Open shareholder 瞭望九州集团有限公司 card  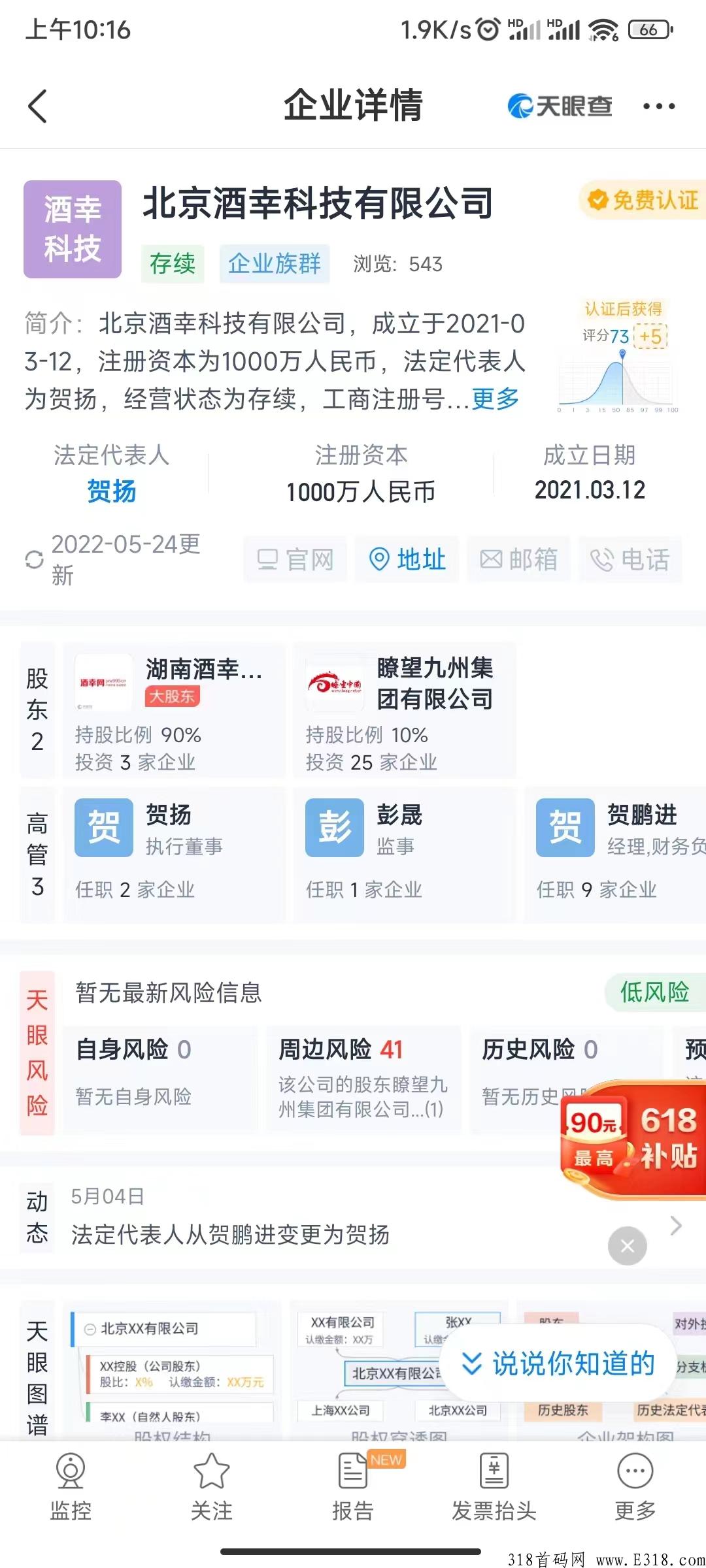[405, 710]
